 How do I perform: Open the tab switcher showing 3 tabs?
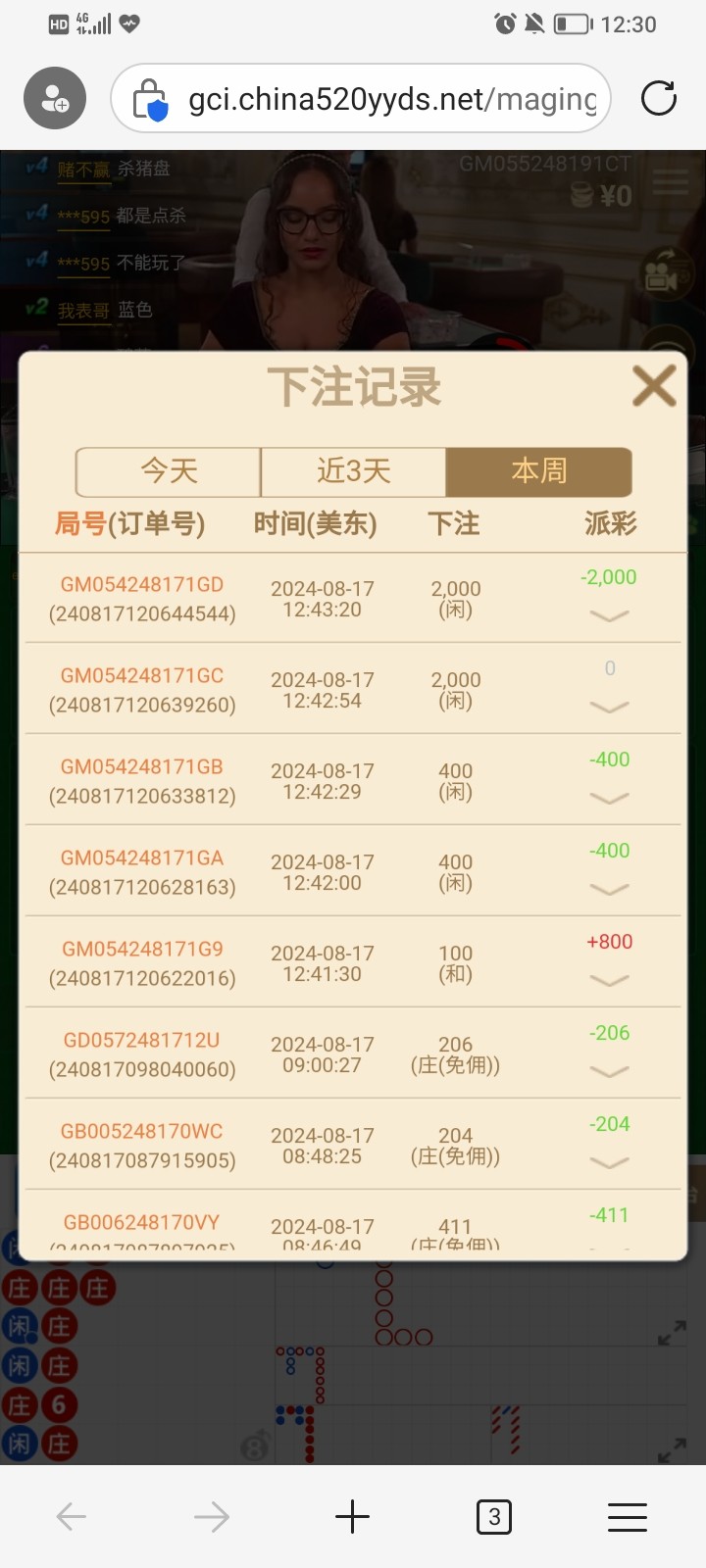pos(493,1517)
